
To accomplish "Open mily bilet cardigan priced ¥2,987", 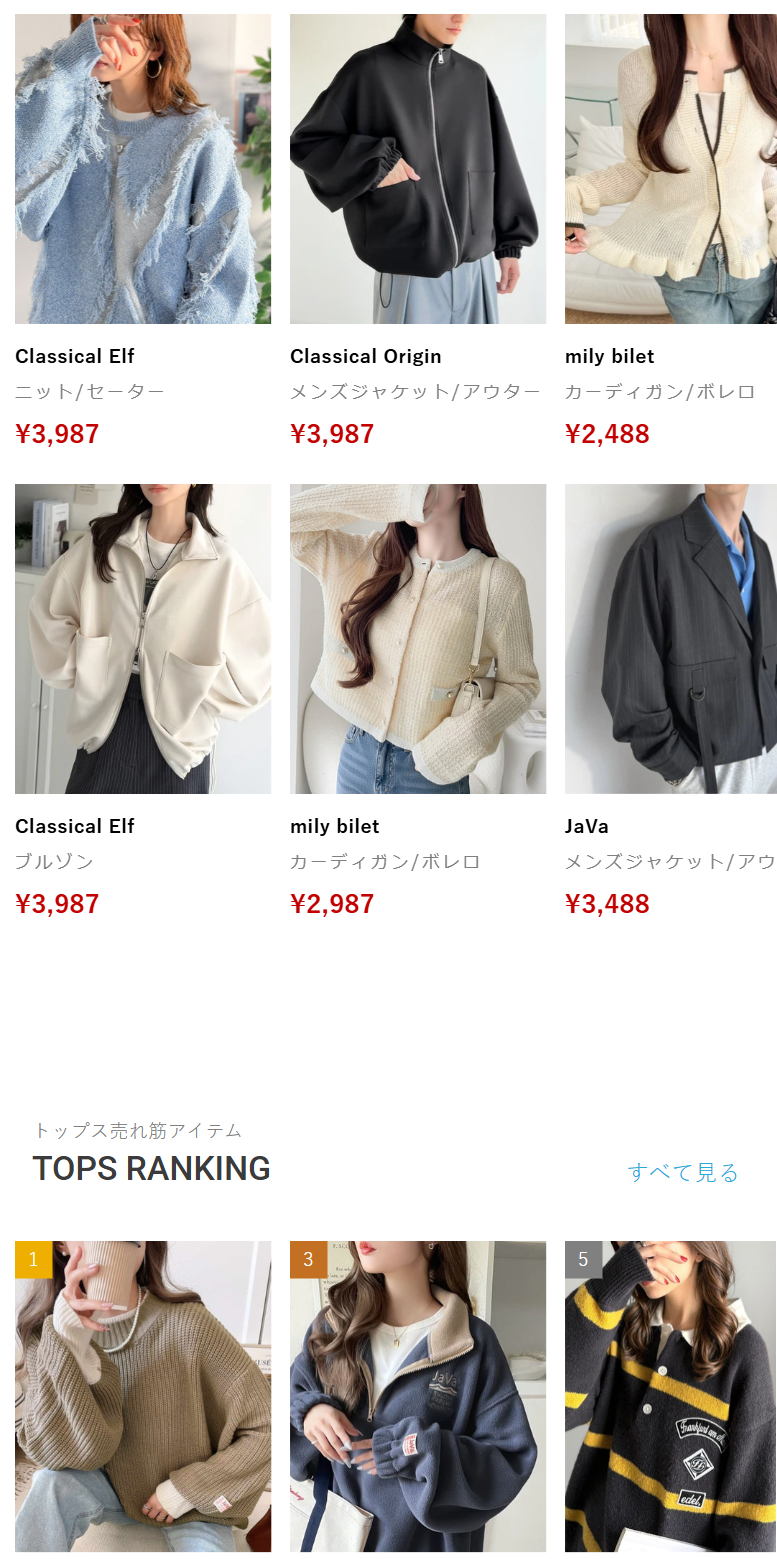I will pos(417,639).
